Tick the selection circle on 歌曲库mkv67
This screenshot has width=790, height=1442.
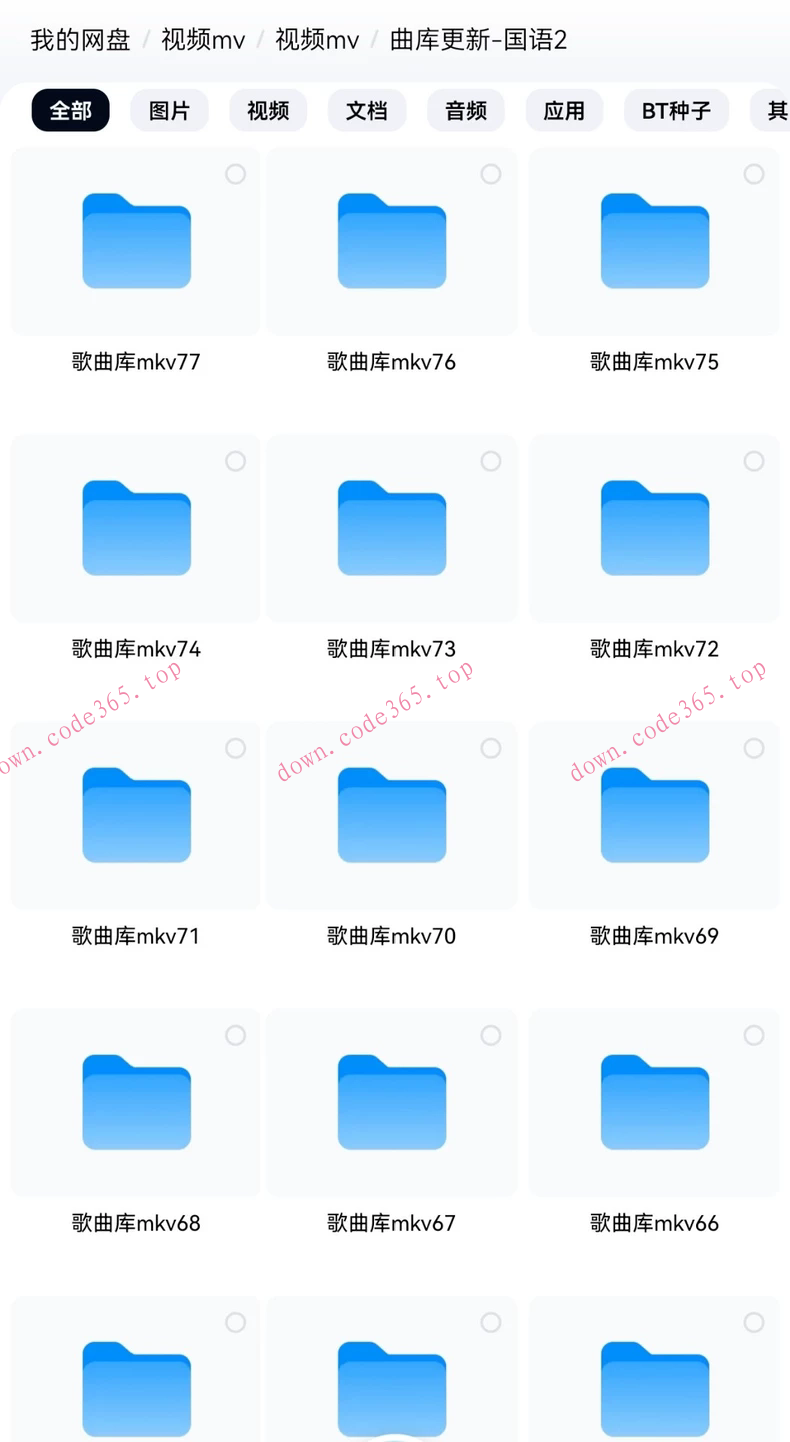coord(491,1035)
